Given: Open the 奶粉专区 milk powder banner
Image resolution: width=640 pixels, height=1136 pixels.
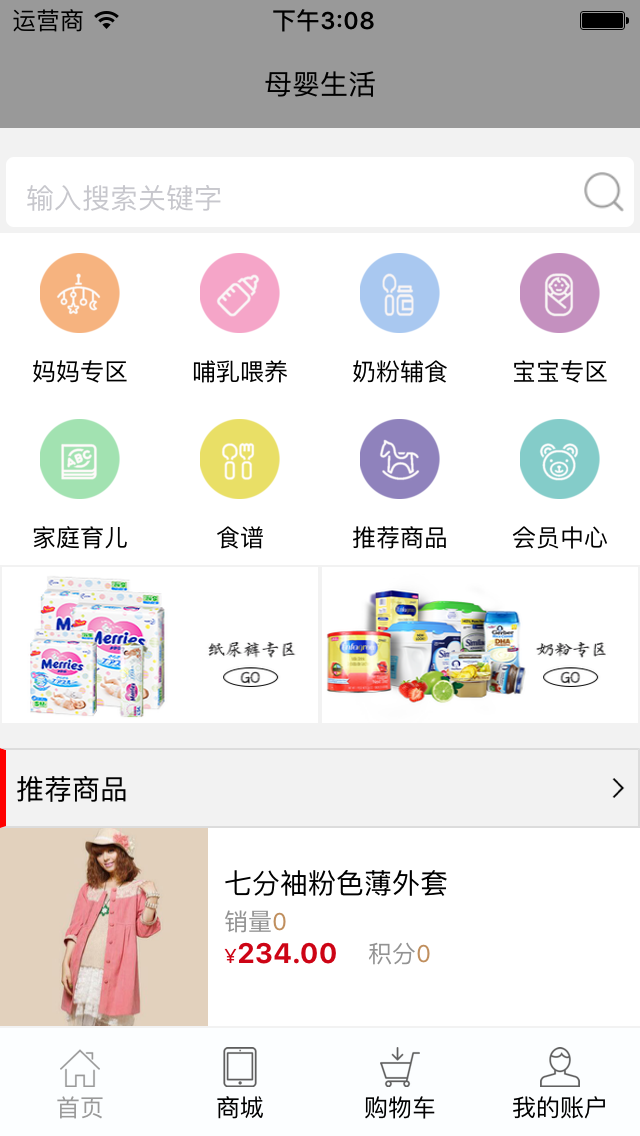Looking at the screenshot, I should (480, 645).
